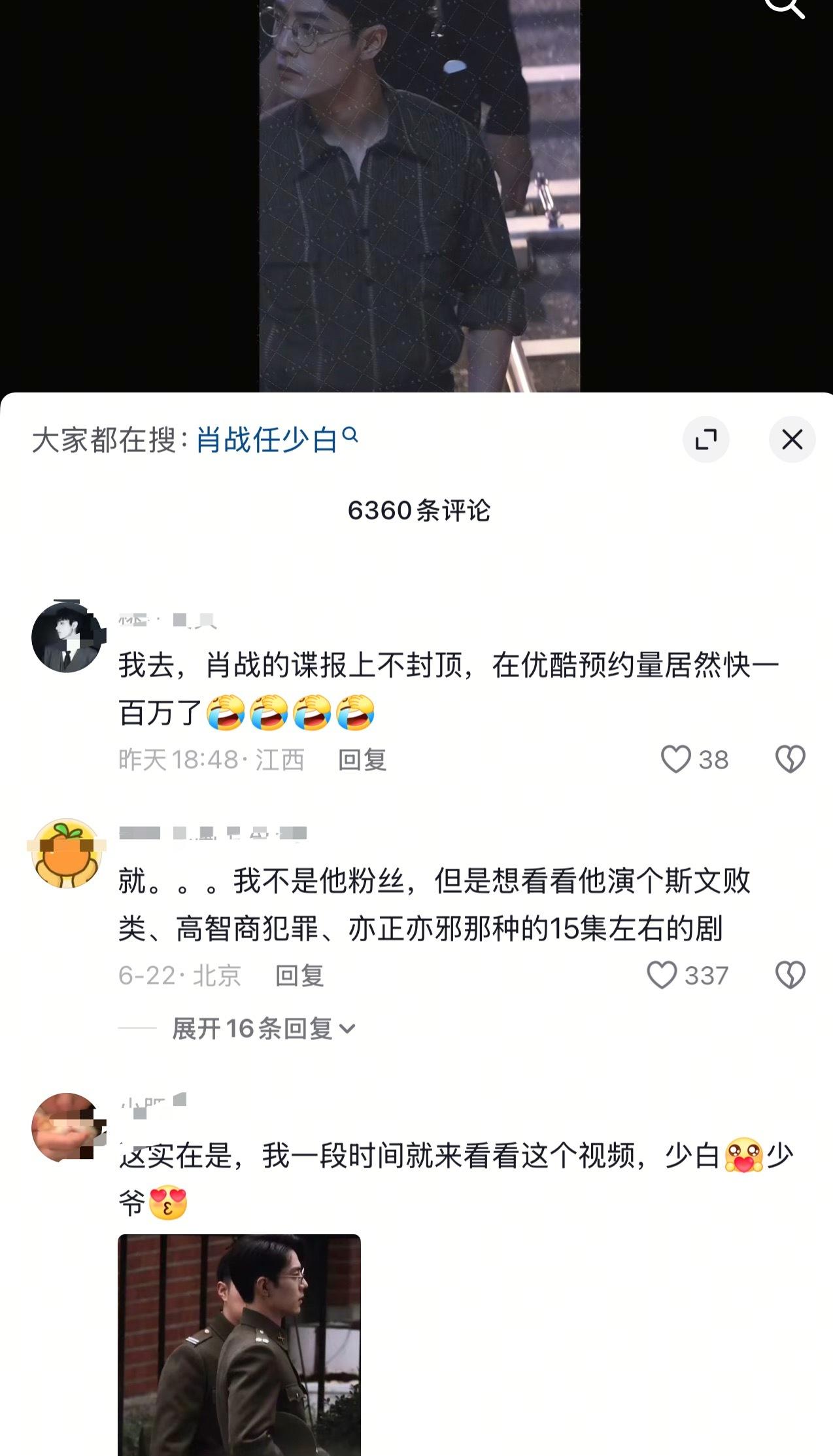Like the 北京 comment with 337 likes
Image resolution: width=833 pixels, height=1456 pixels.
pyautogui.click(x=662, y=975)
